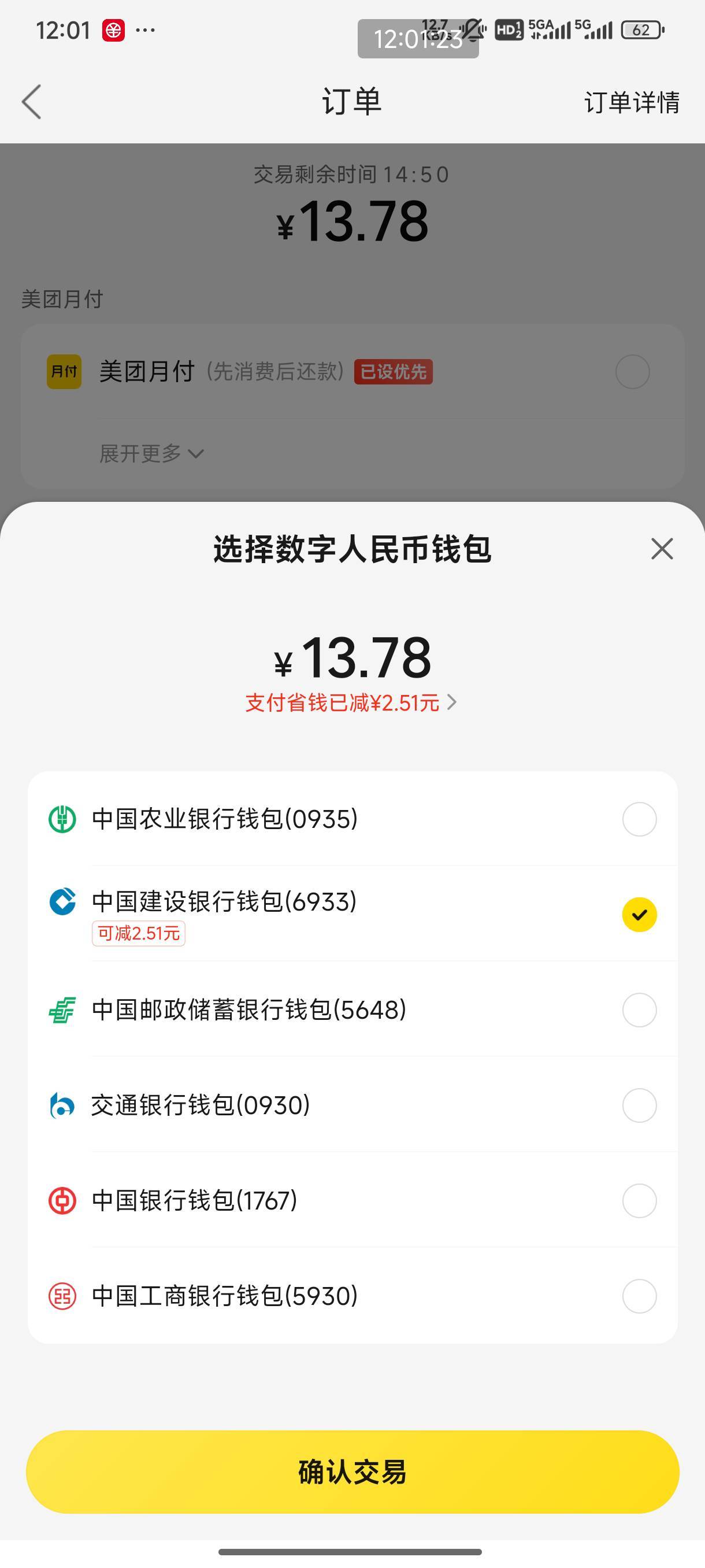Image resolution: width=705 pixels, height=1568 pixels.
Task: Select 中国建设银行钱包(6933)
Action: click(x=353, y=914)
